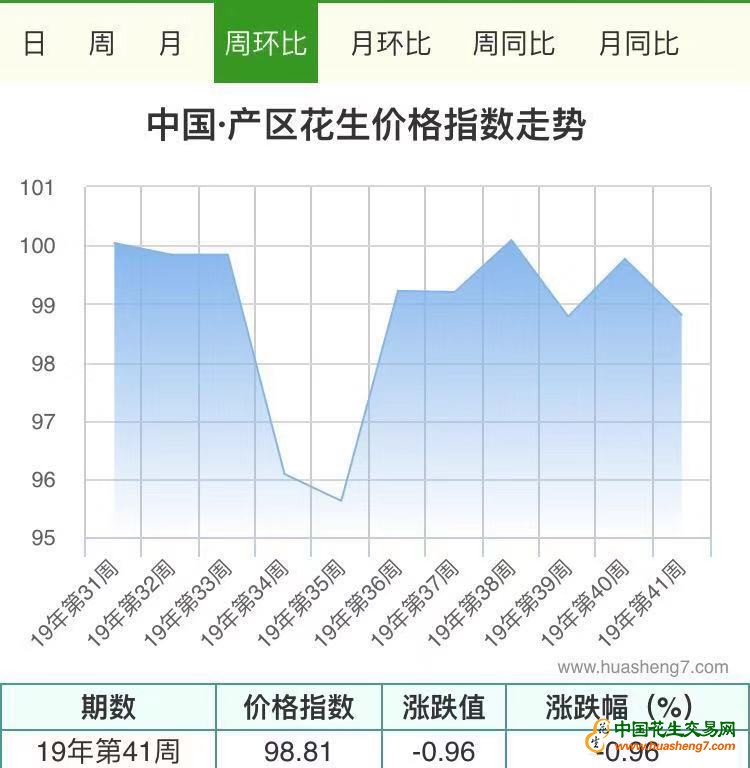This screenshot has height=768, width=750.
Task: Open the 月环比 tab
Action: [391, 44]
